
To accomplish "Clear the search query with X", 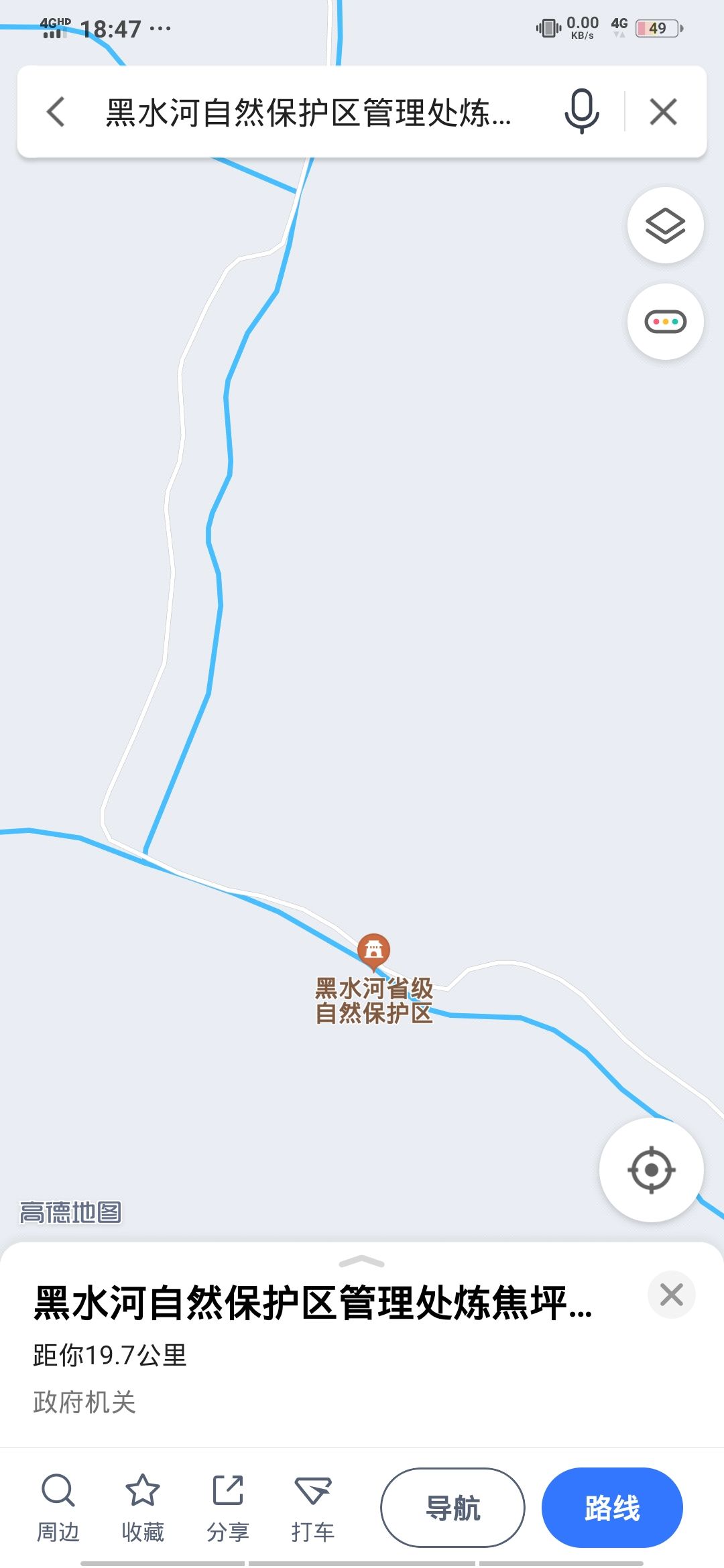I will pos(663,112).
